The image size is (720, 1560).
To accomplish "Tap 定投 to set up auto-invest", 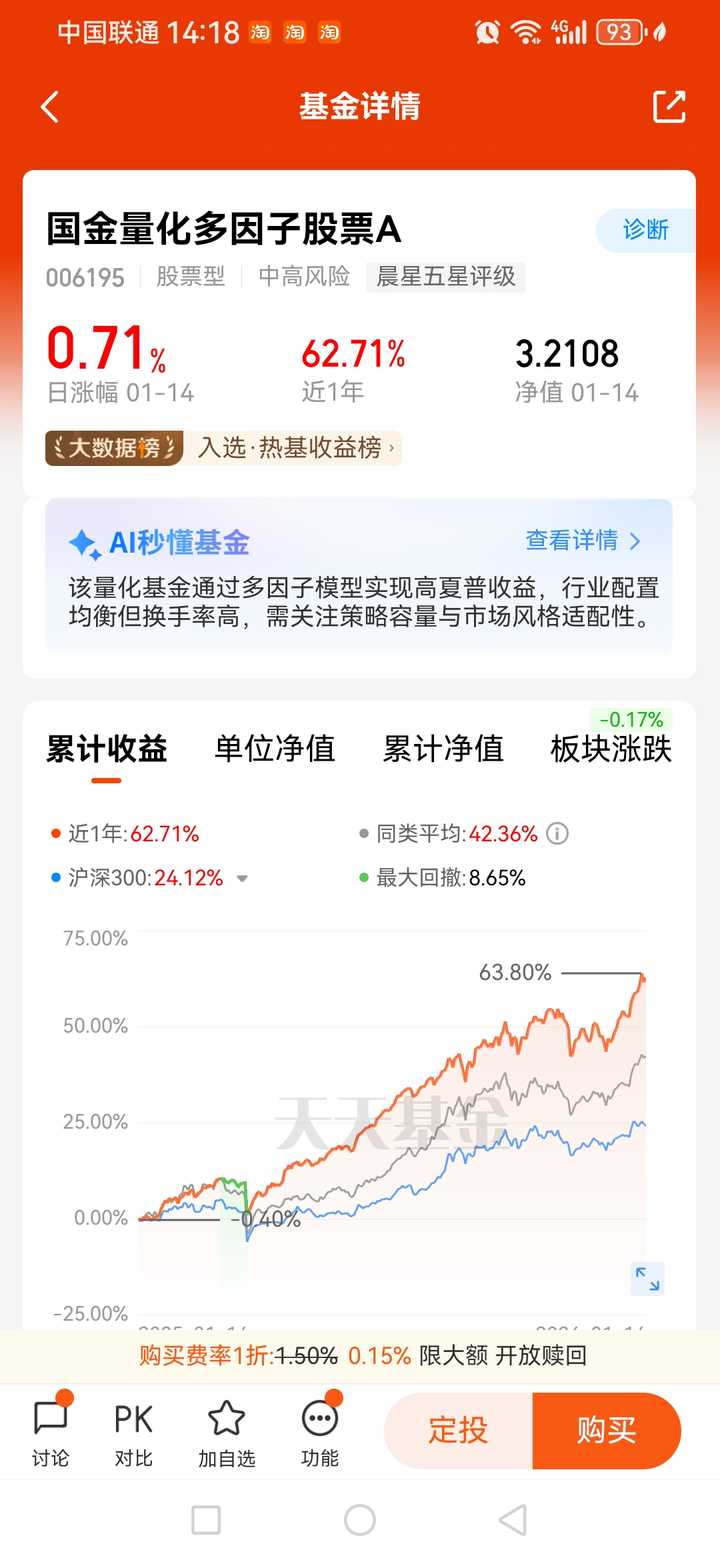I will 458,1430.
